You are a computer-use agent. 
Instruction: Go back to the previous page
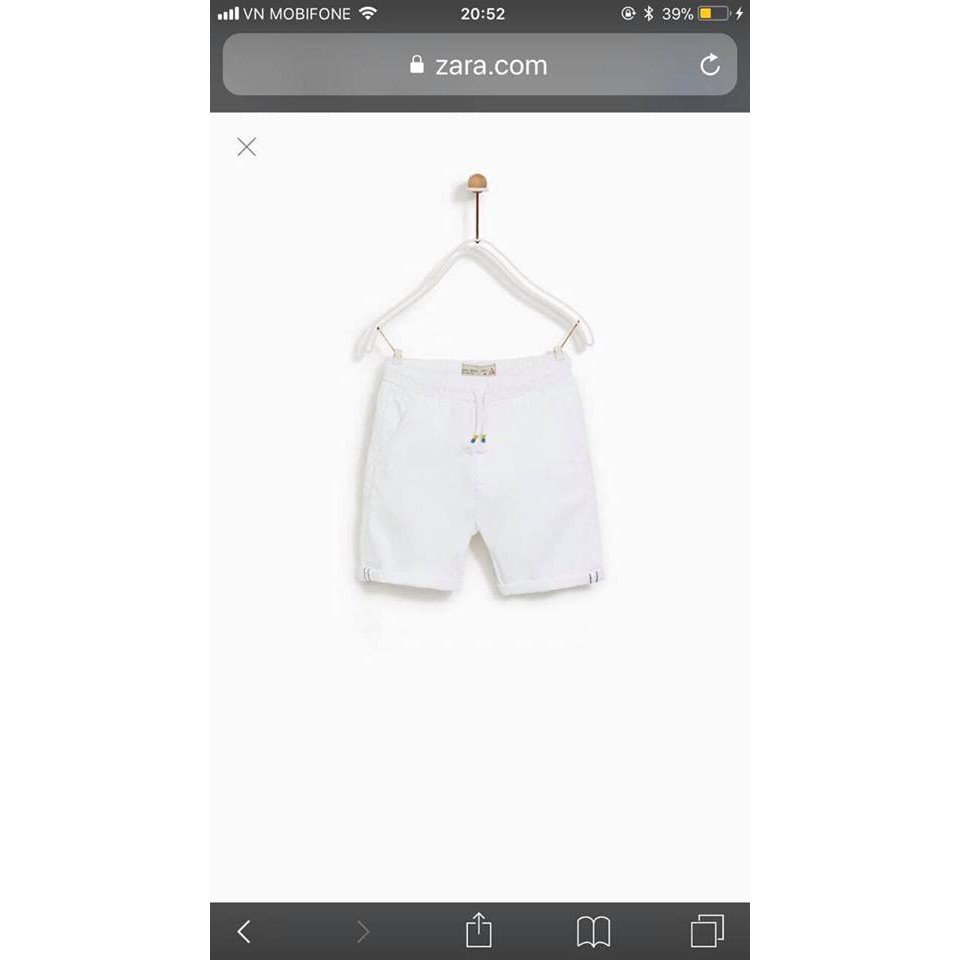[244, 932]
